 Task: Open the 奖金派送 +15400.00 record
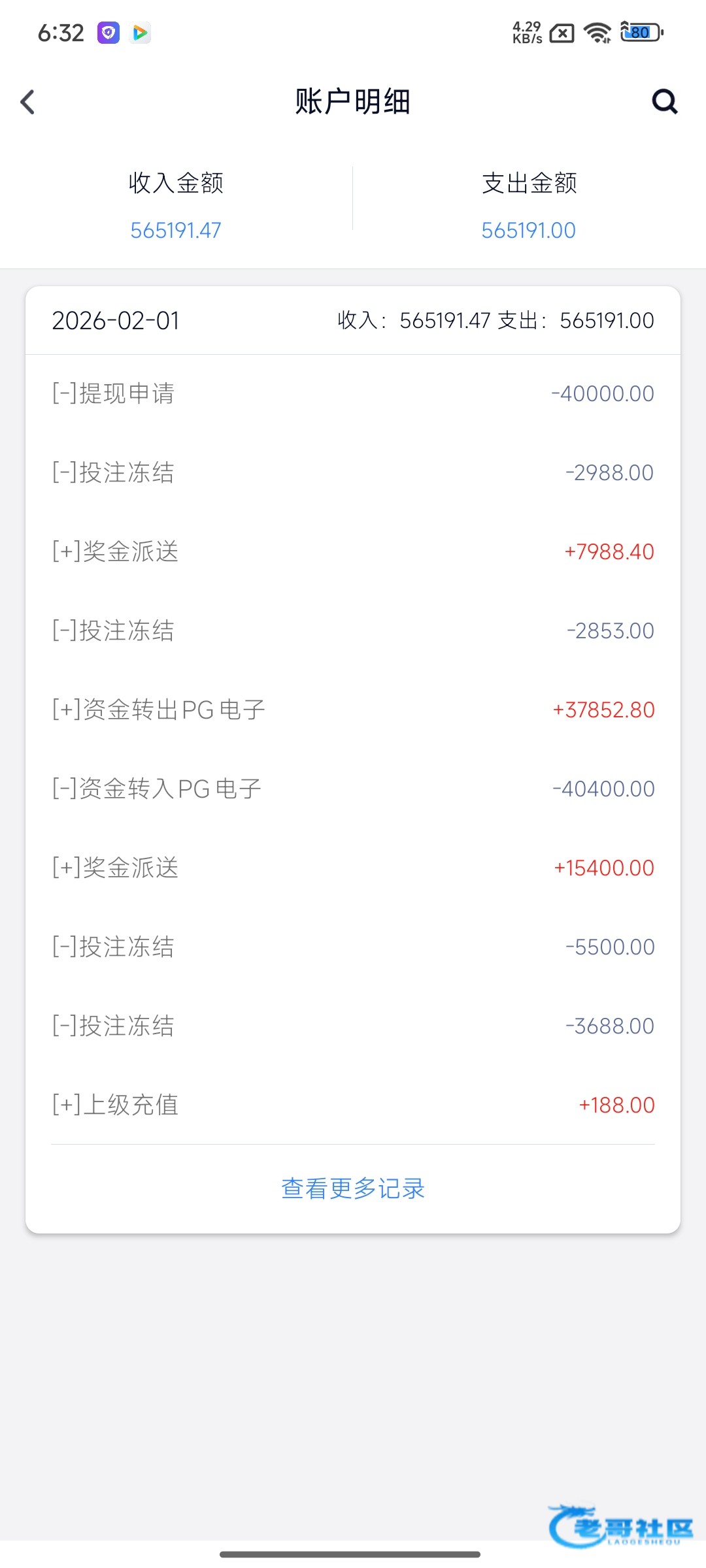click(353, 868)
